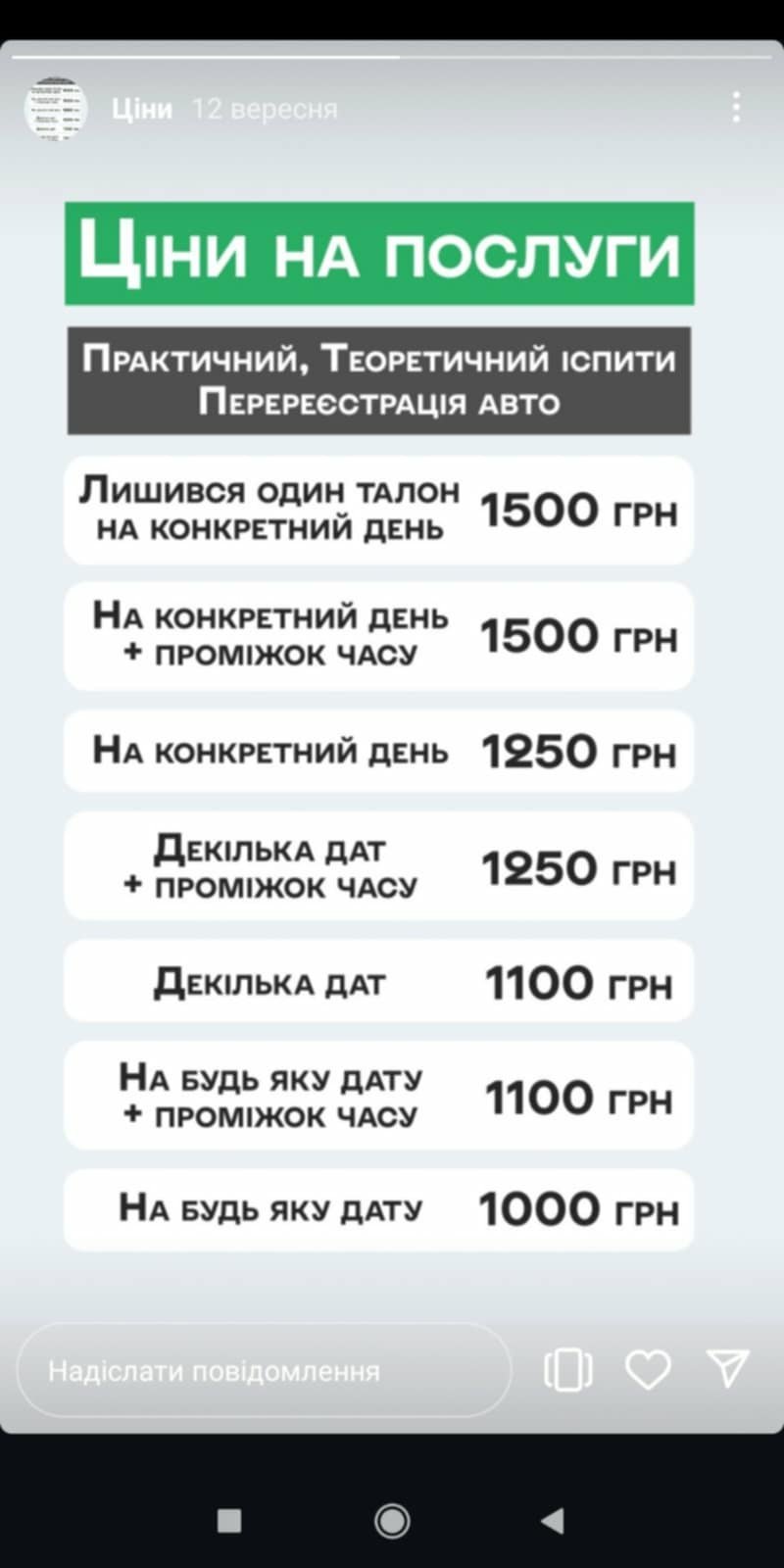This screenshot has width=784, height=1568.
Task: Tap the stacked cards icon beside the heart
Action: click(568, 1369)
